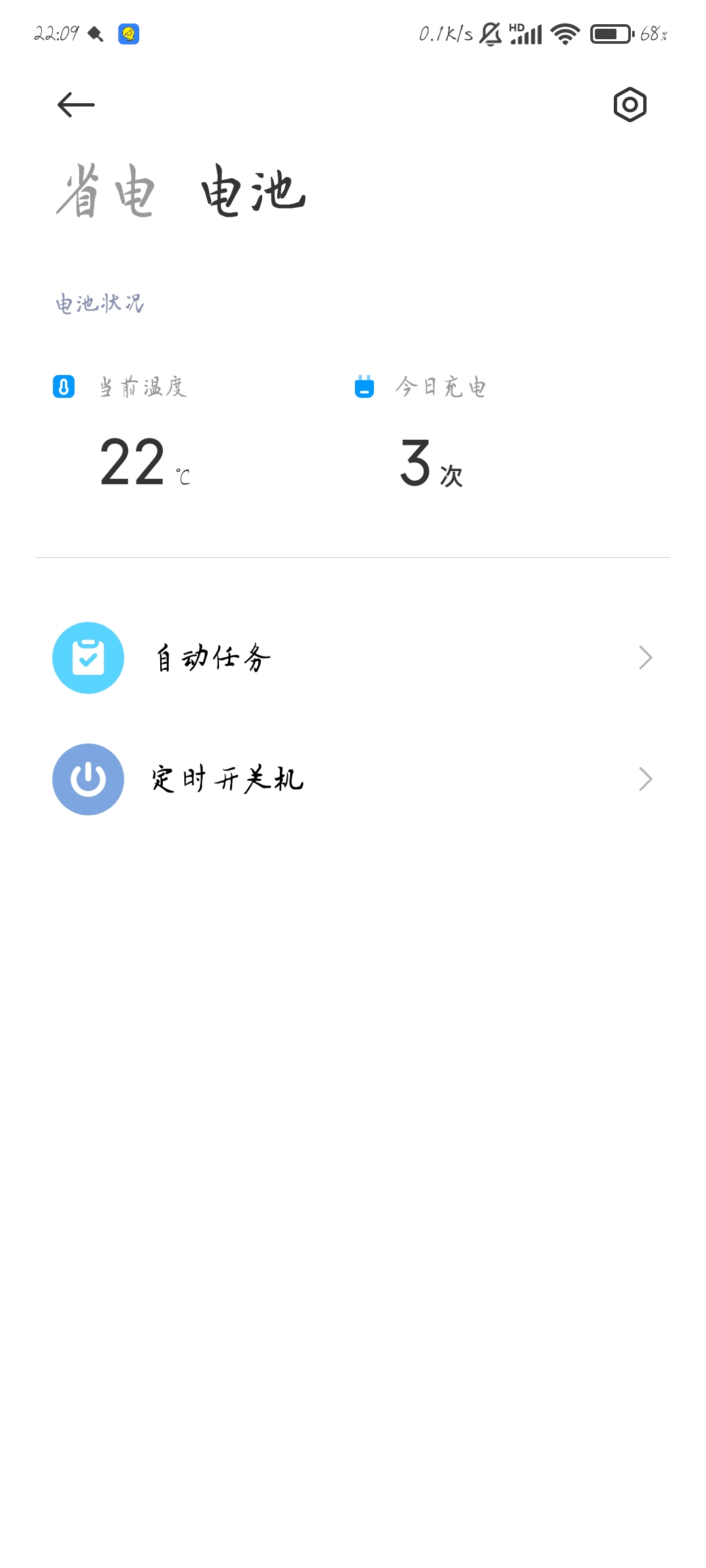
Task: Go back using the arrow icon
Action: pos(76,105)
